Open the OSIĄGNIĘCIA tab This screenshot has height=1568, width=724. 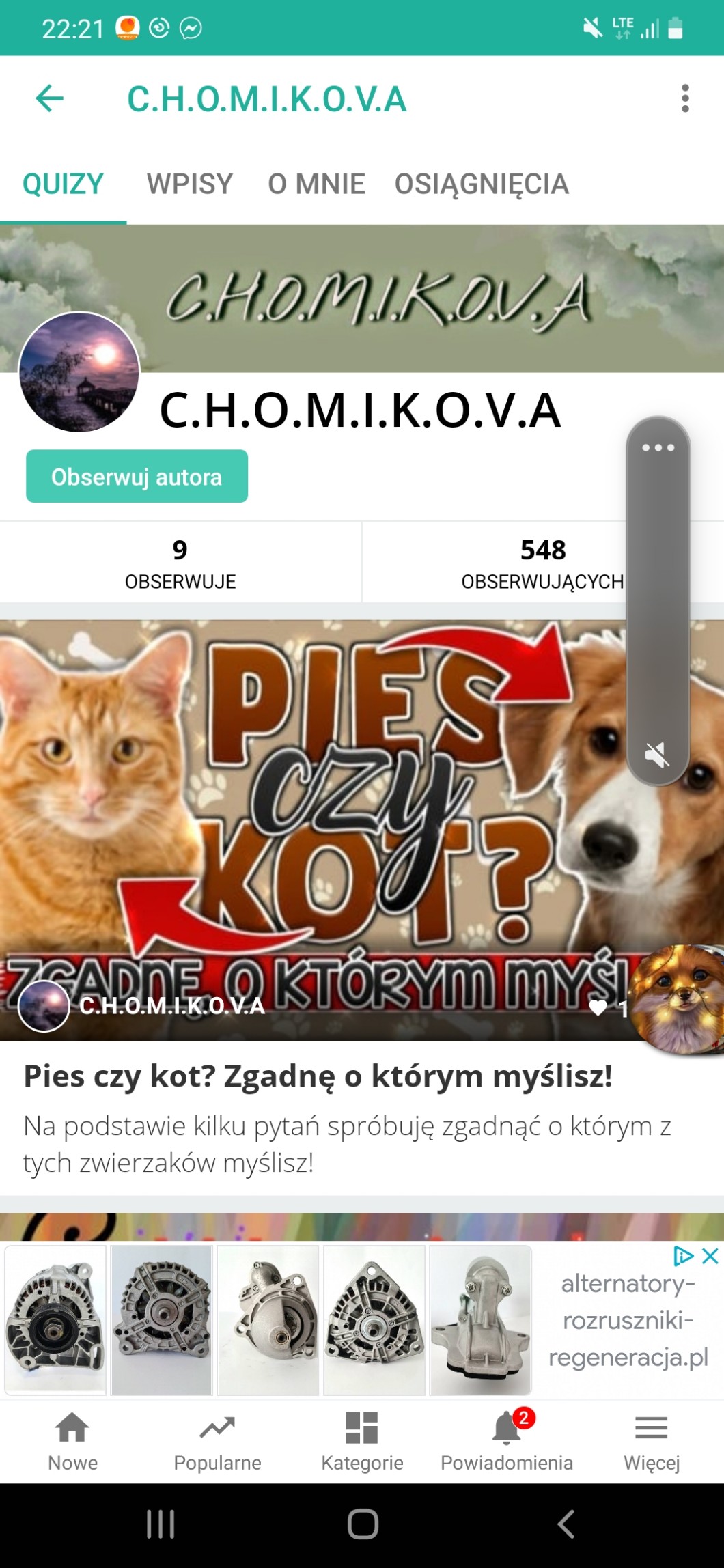tap(482, 184)
